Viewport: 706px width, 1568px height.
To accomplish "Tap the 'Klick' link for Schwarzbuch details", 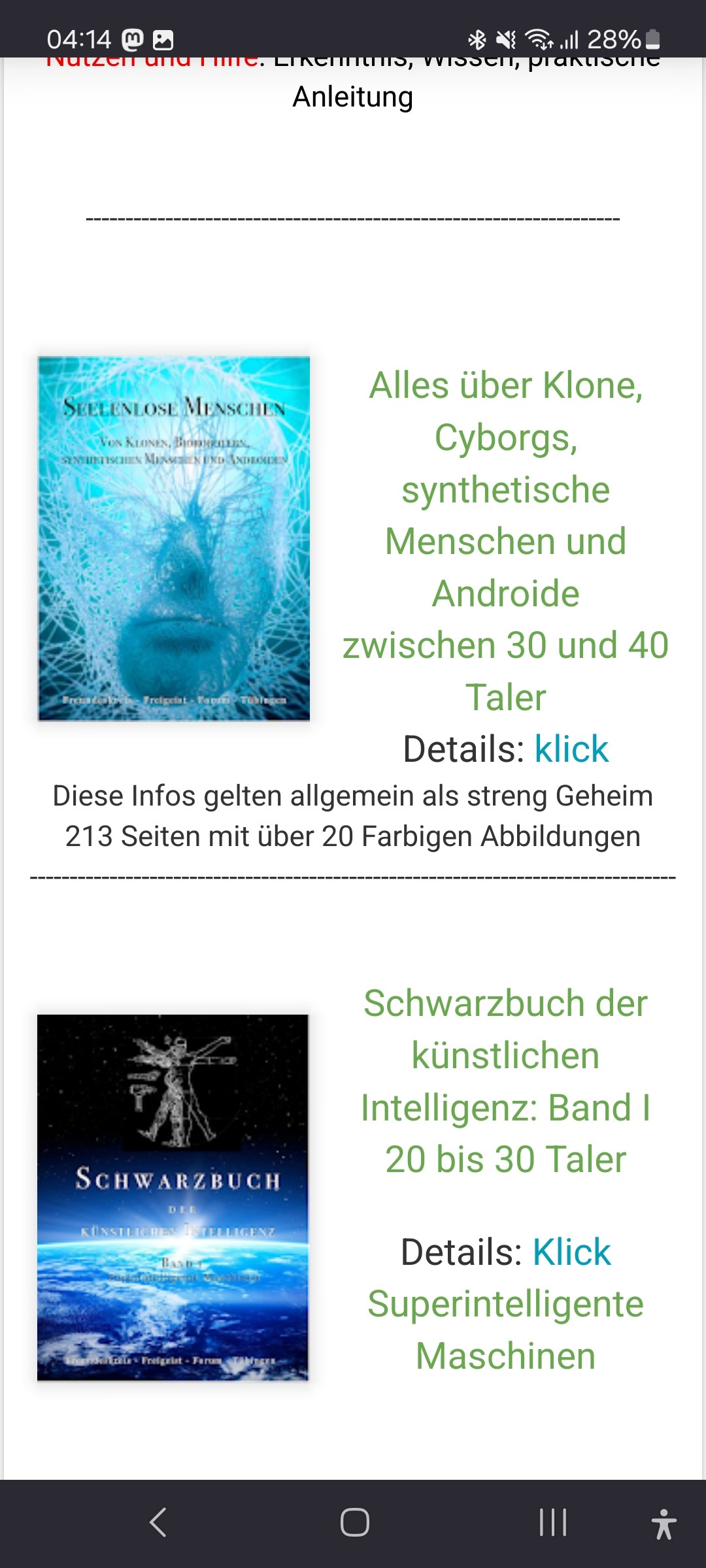I will point(571,1252).
